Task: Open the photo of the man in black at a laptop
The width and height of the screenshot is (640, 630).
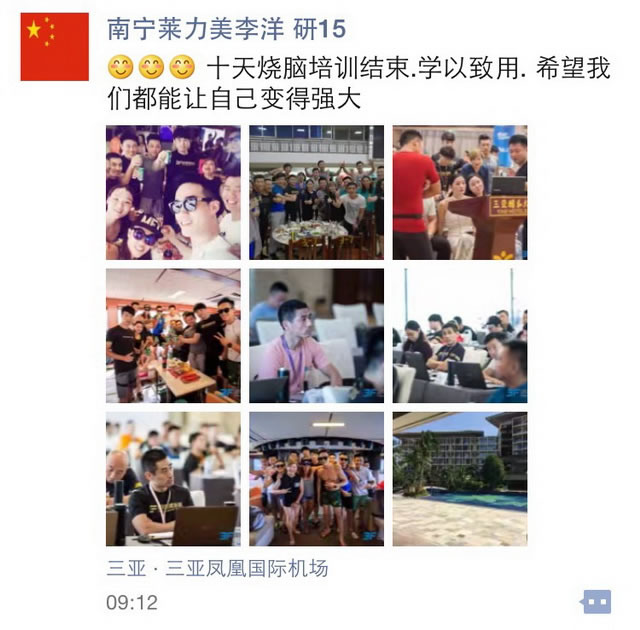Action: pyautogui.click(x=173, y=479)
